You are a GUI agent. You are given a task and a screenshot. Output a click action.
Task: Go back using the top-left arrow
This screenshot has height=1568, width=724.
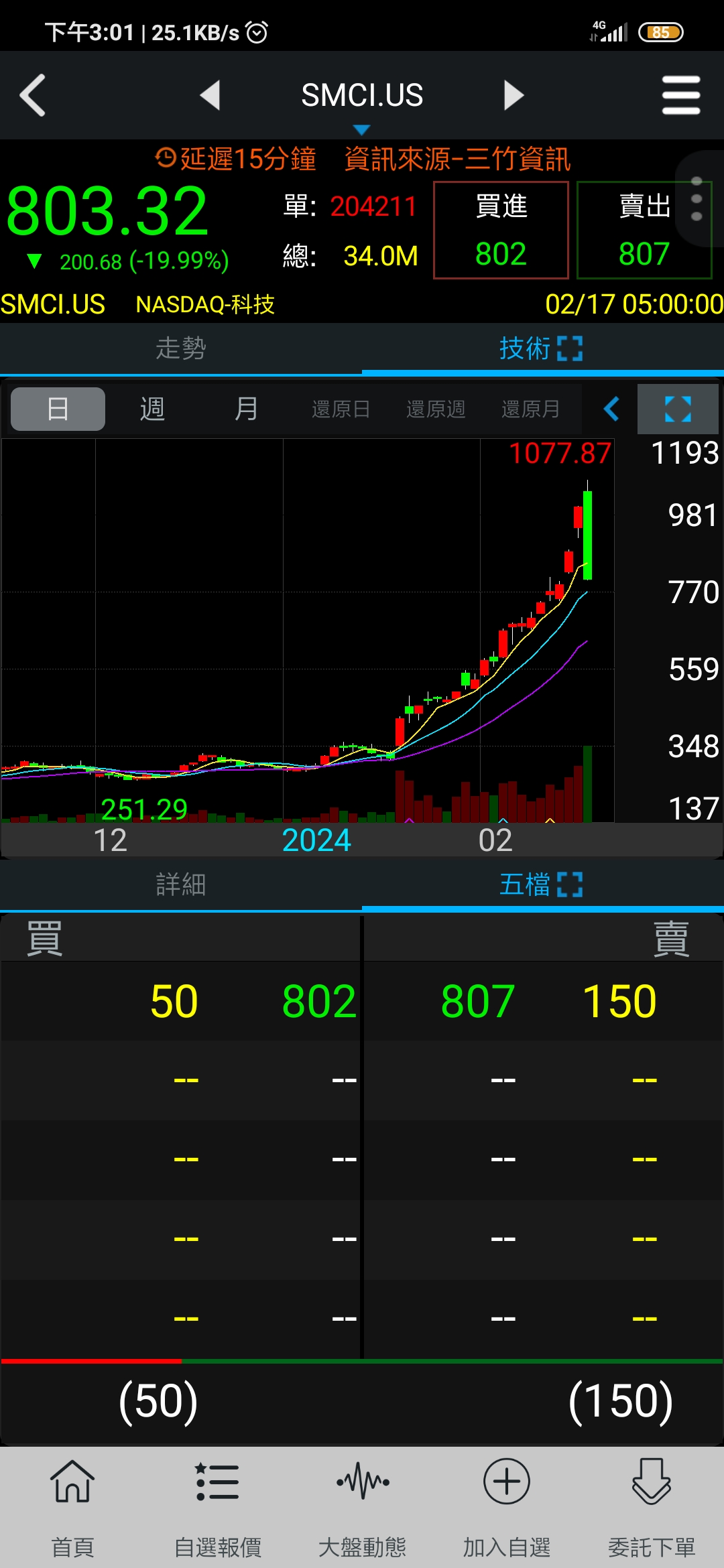point(32,95)
